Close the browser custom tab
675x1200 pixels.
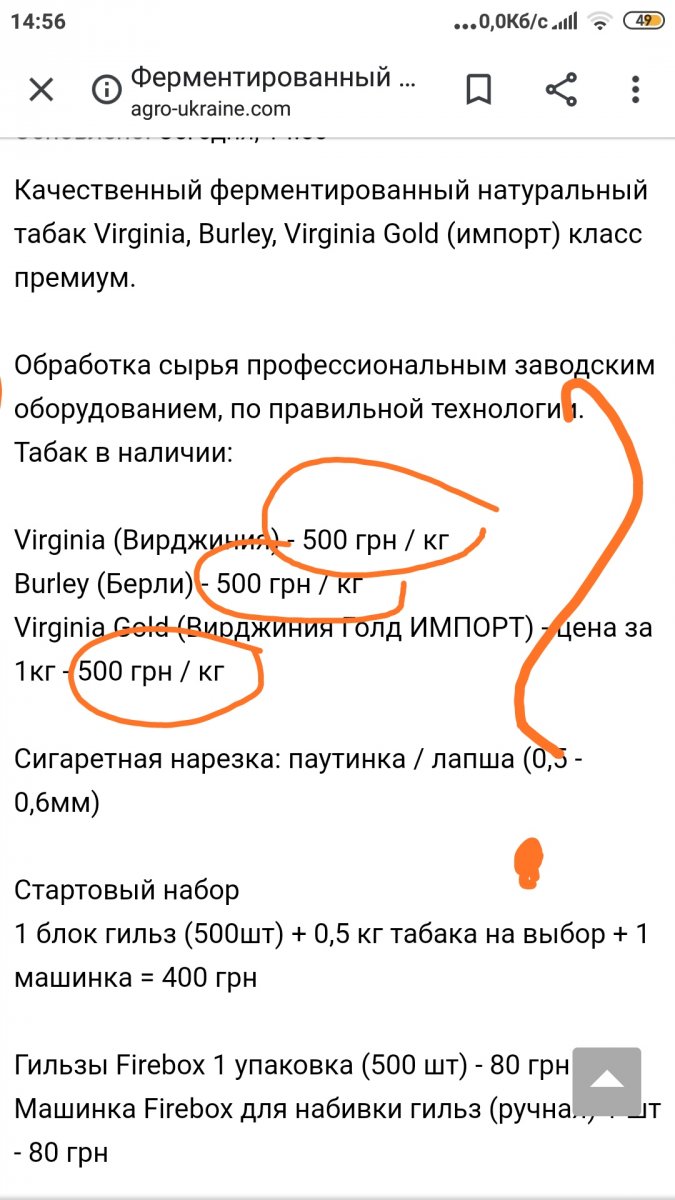click(x=41, y=91)
